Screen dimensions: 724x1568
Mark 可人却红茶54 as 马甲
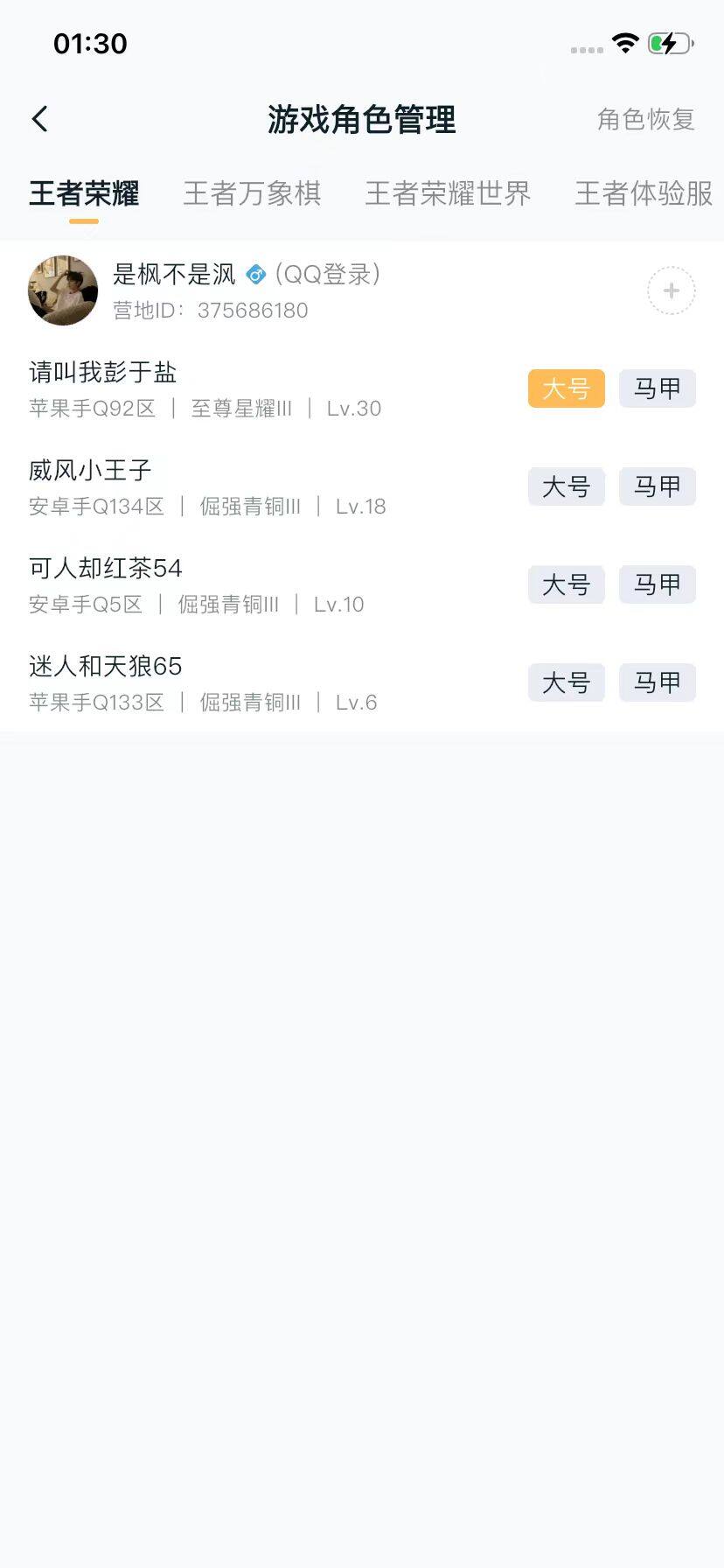coord(657,584)
